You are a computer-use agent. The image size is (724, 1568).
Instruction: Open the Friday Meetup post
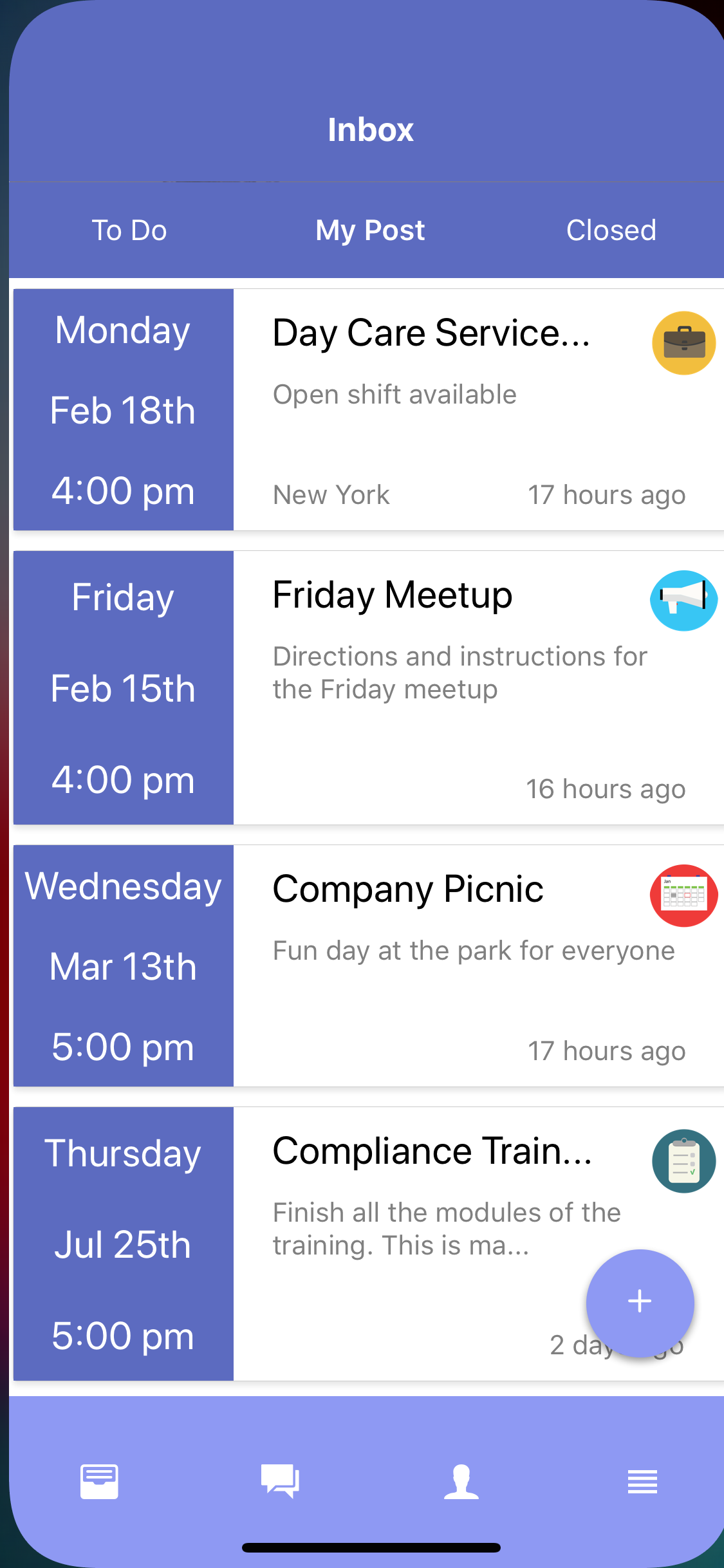pos(369,687)
